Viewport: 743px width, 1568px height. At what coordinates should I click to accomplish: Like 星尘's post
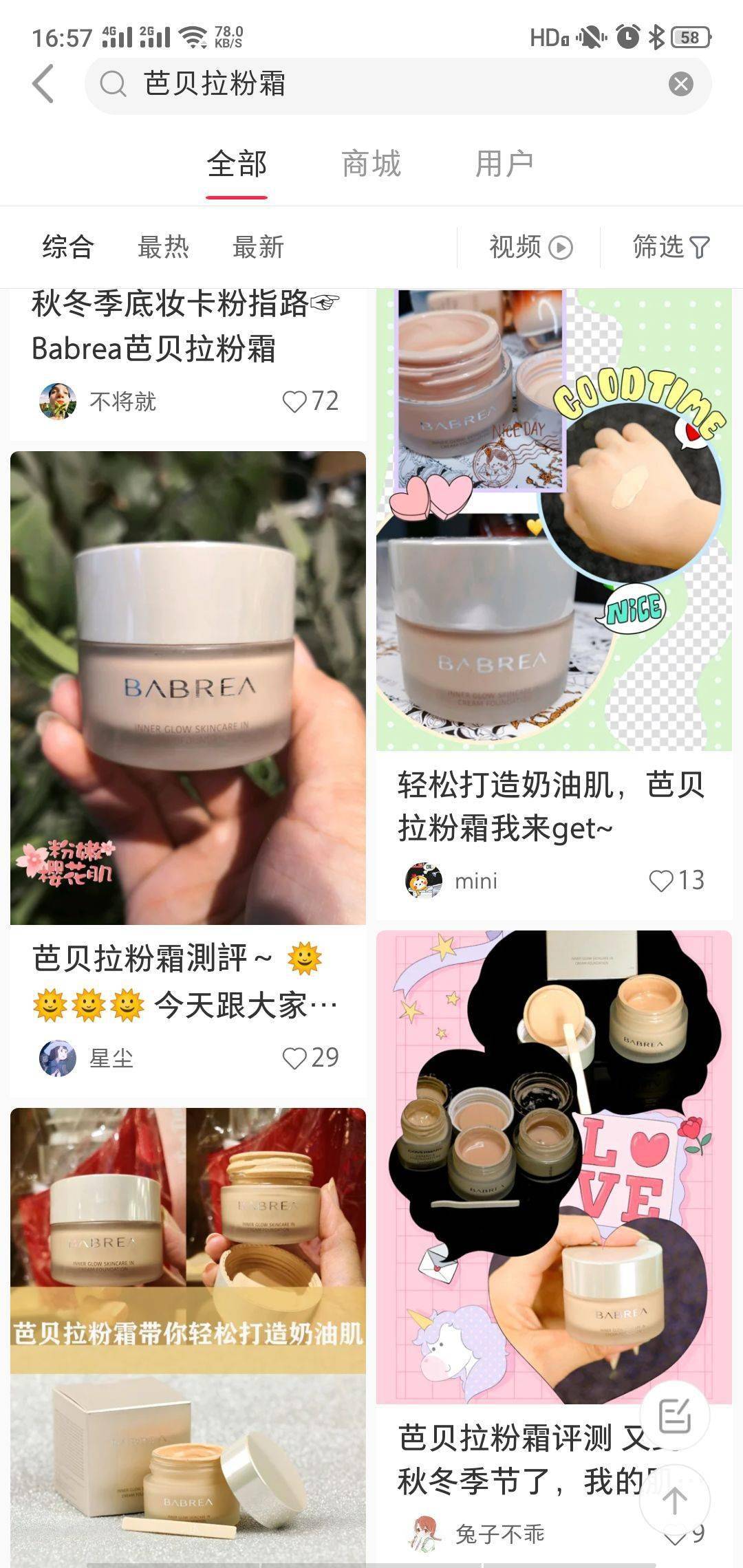pyautogui.click(x=295, y=1058)
